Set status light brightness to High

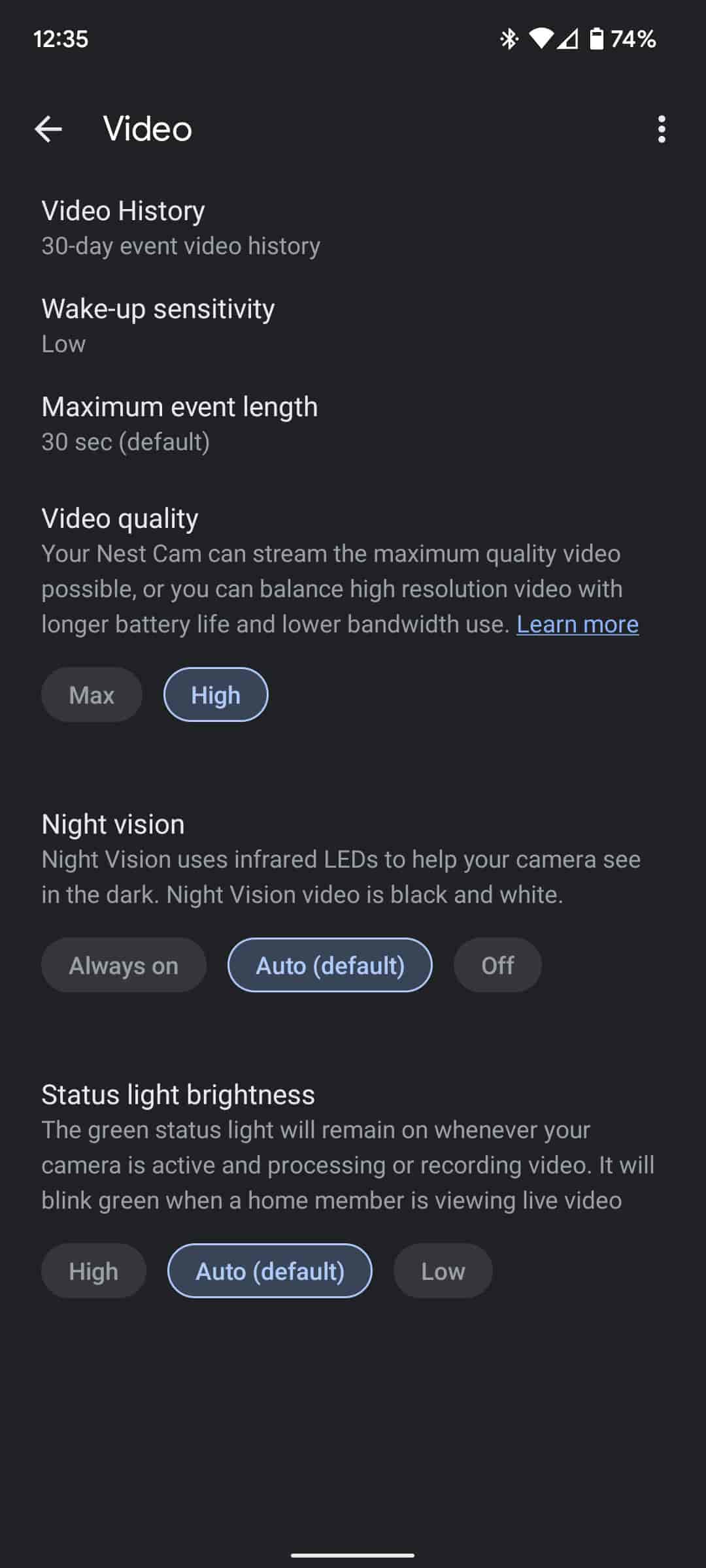tap(93, 1271)
